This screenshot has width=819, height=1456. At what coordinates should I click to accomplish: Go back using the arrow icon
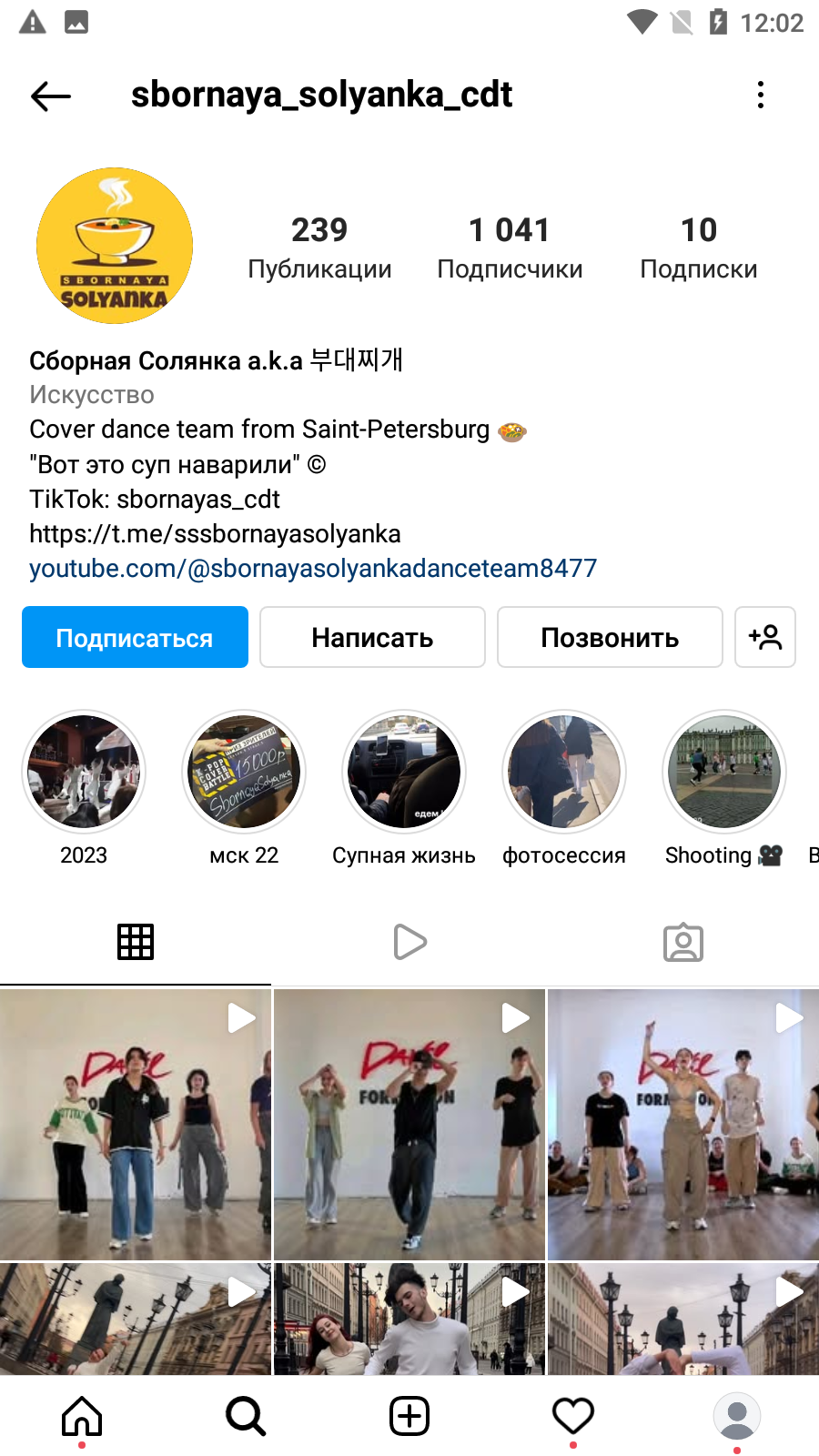51,96
